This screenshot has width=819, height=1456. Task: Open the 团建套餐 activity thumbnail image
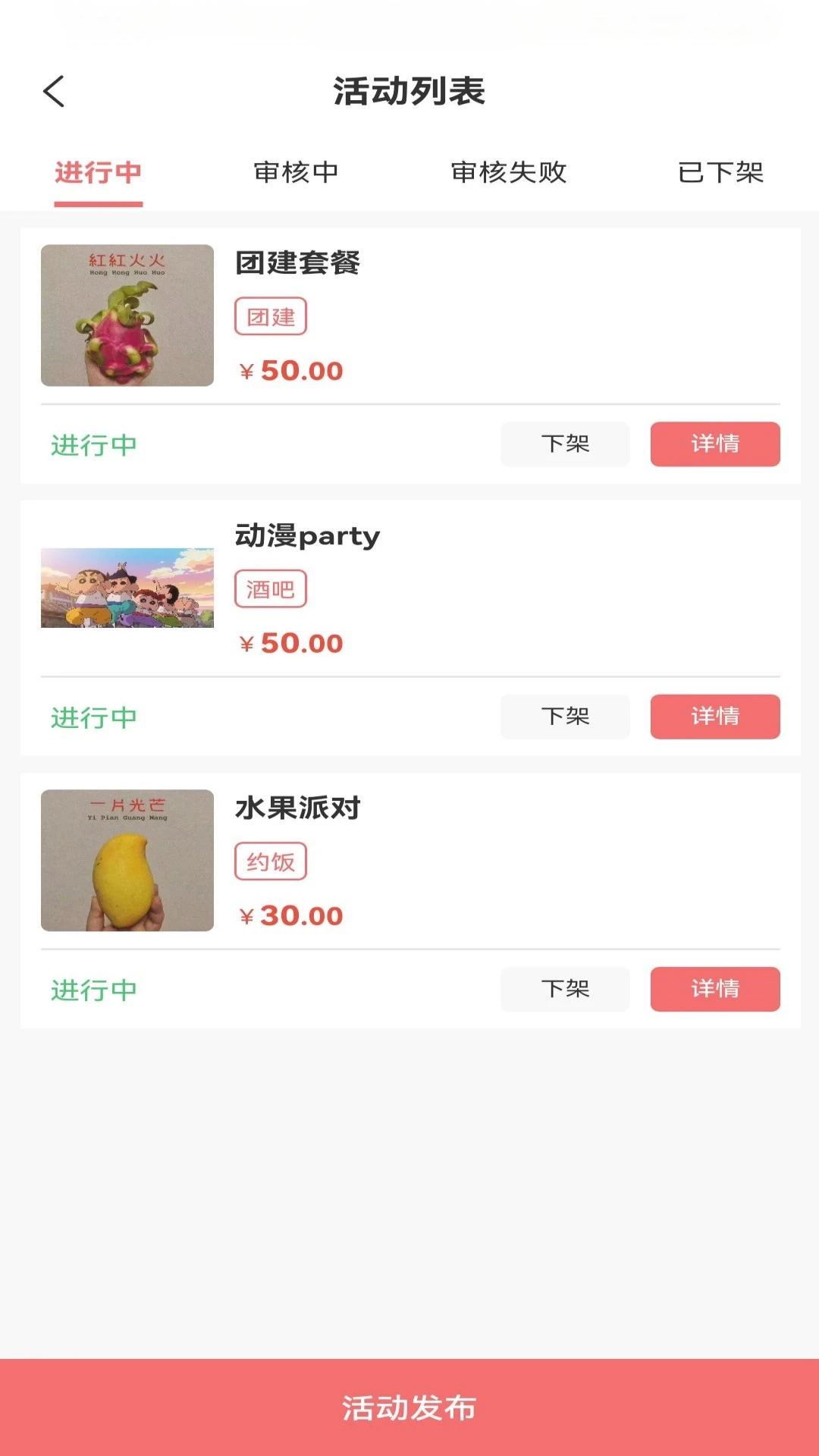click(x=127, y=314)
